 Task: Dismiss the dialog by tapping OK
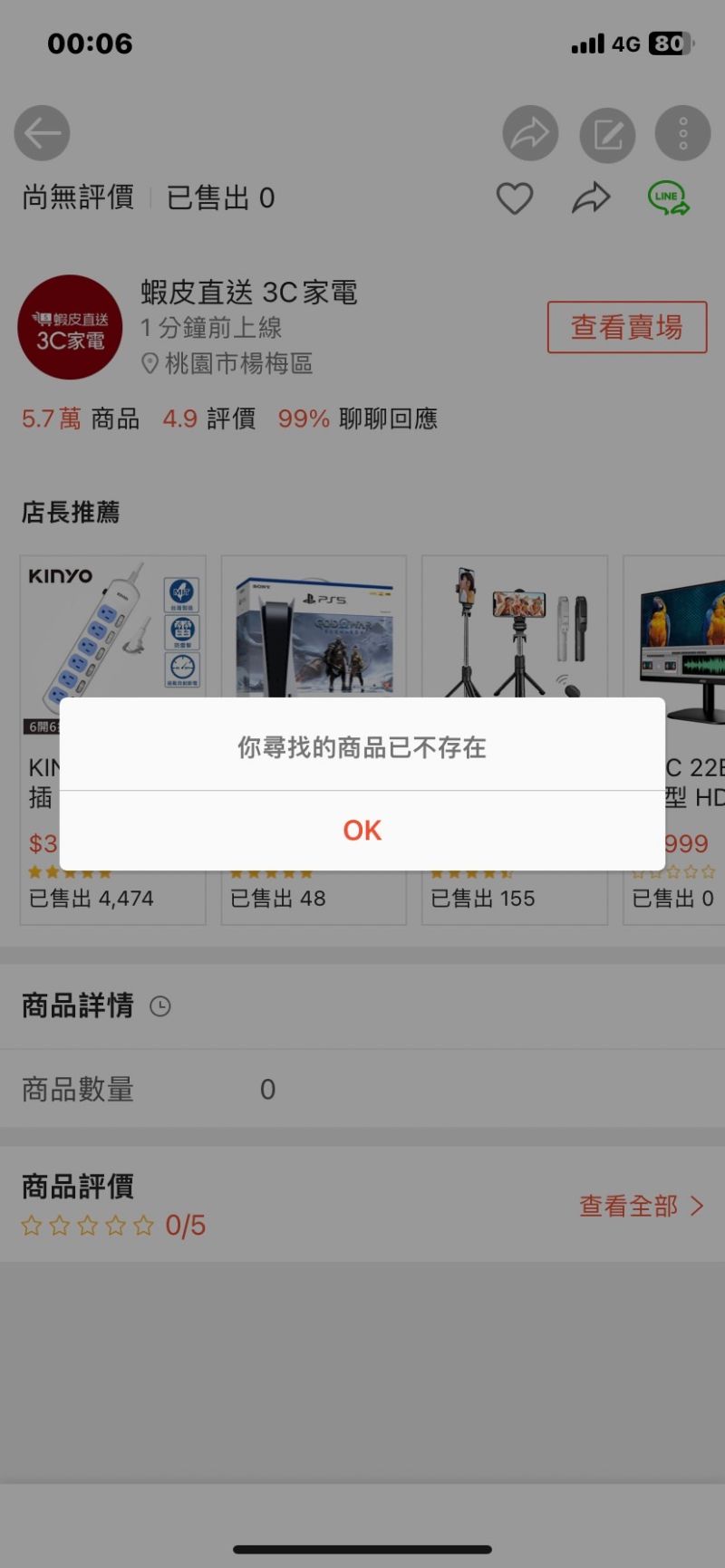pos(362,830)
